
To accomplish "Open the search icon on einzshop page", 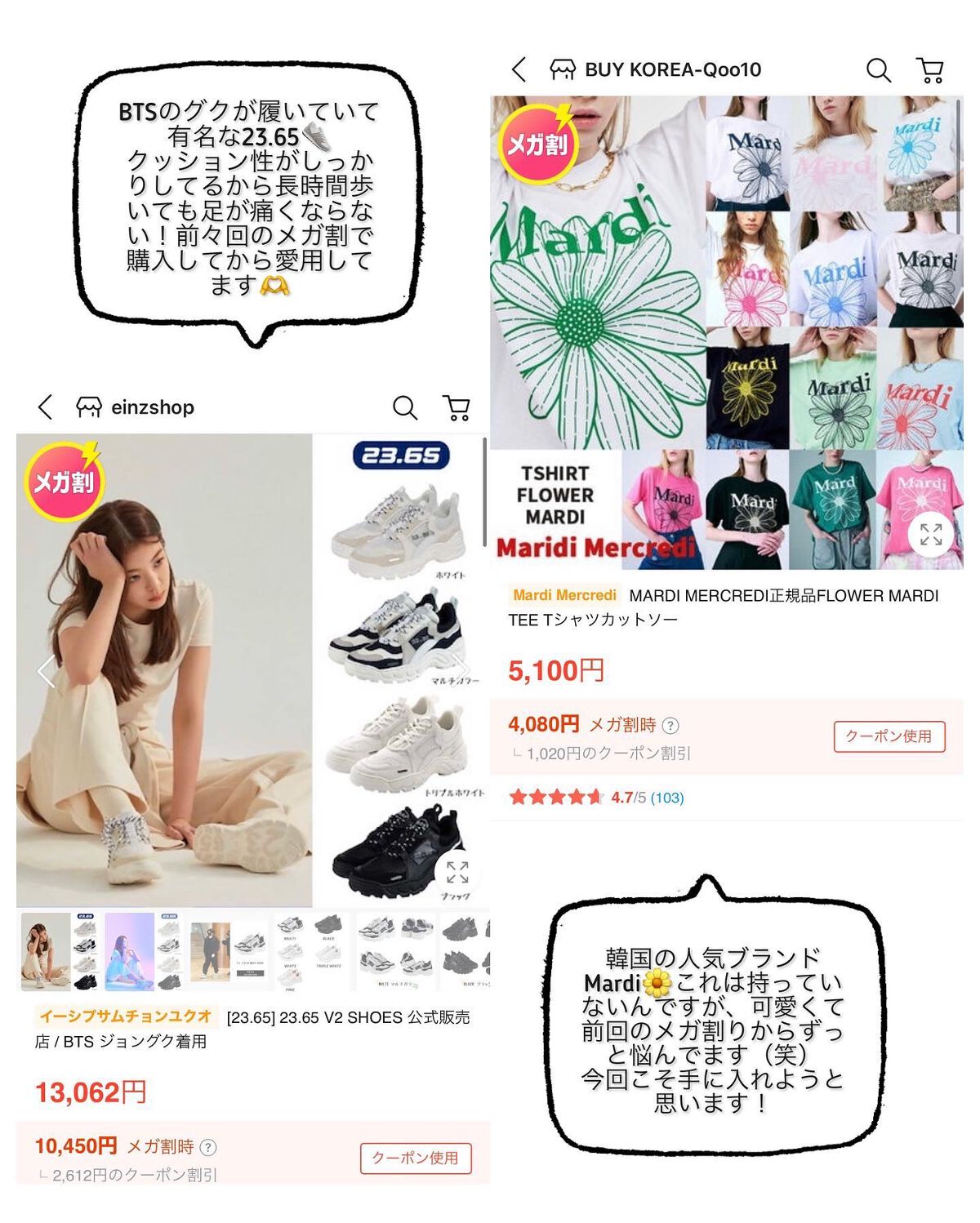I will pyautogui.click(x=404, y=408).
